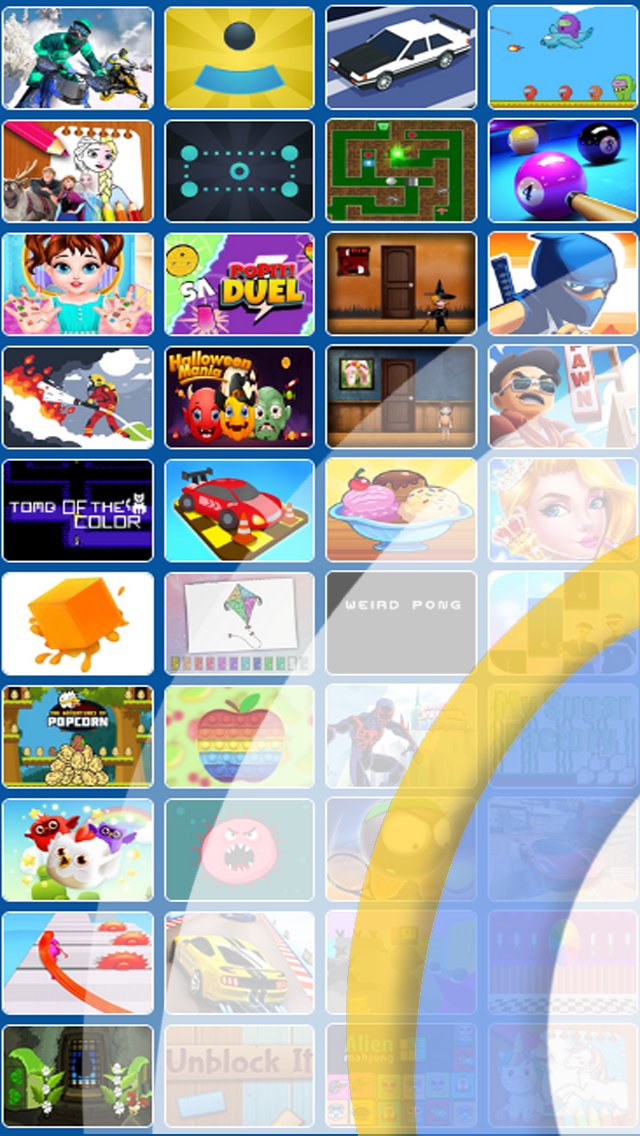Open the baby girl nail salon game
This screenshot has width=640, height=1136.
point(78,284)
